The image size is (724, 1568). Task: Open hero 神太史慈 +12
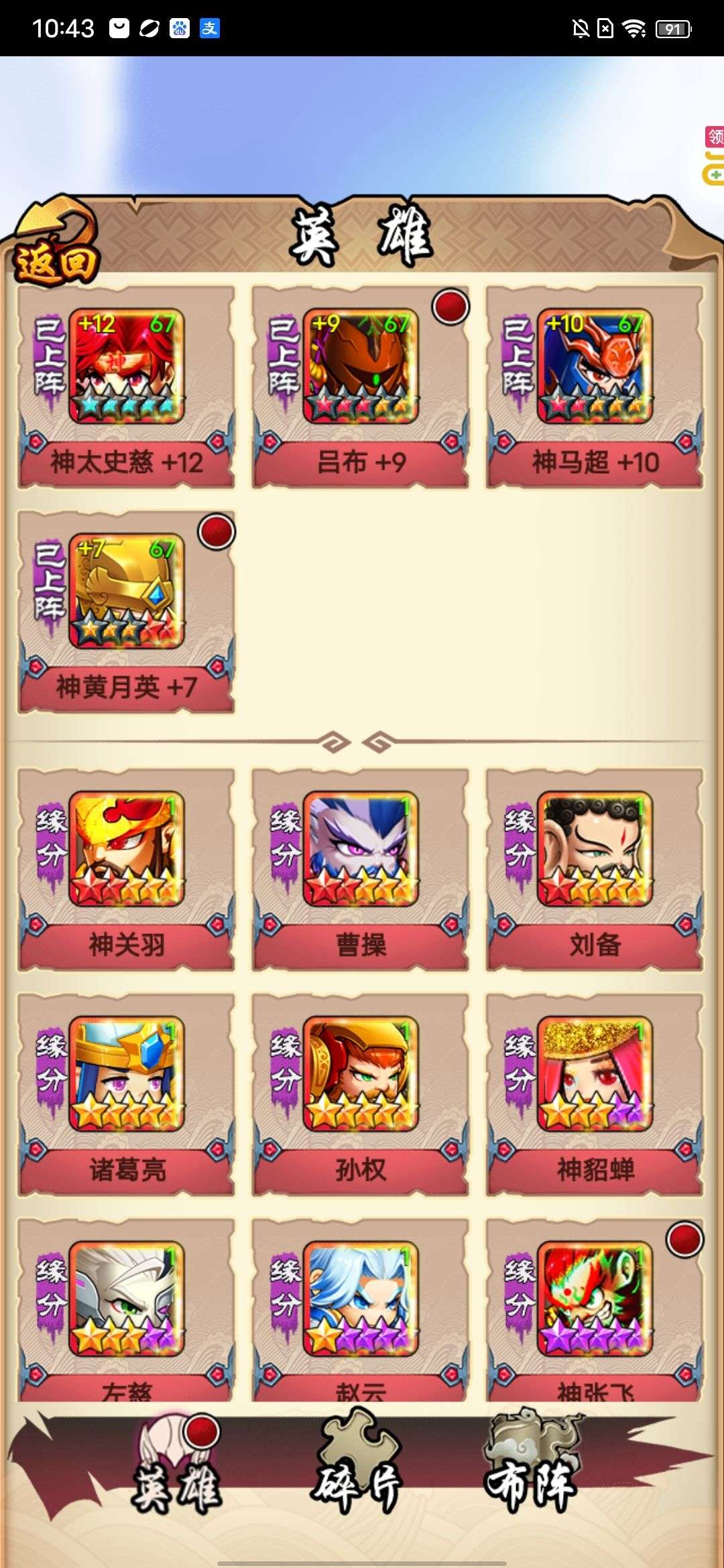coord(126,386)
